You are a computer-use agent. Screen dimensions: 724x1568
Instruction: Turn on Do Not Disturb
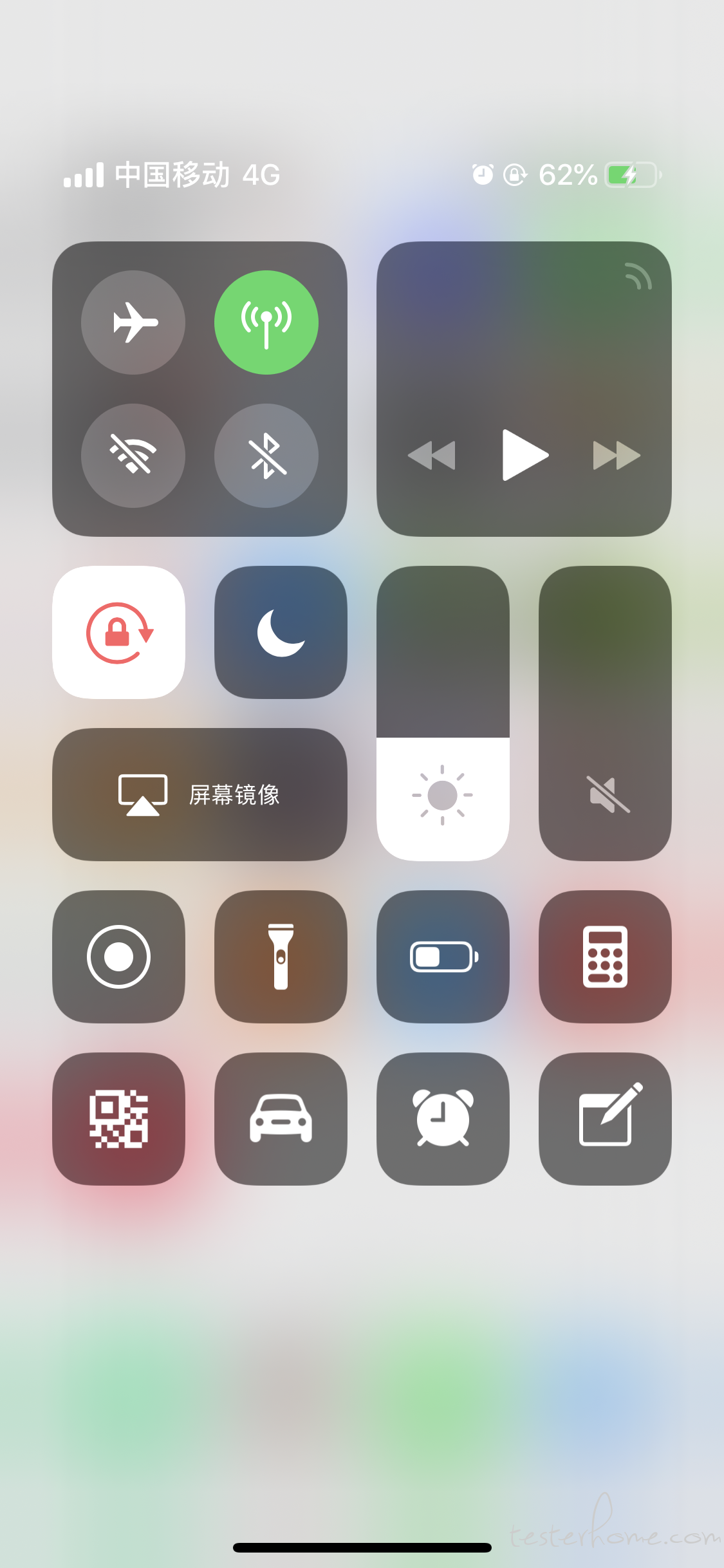(x=281, y=632)
